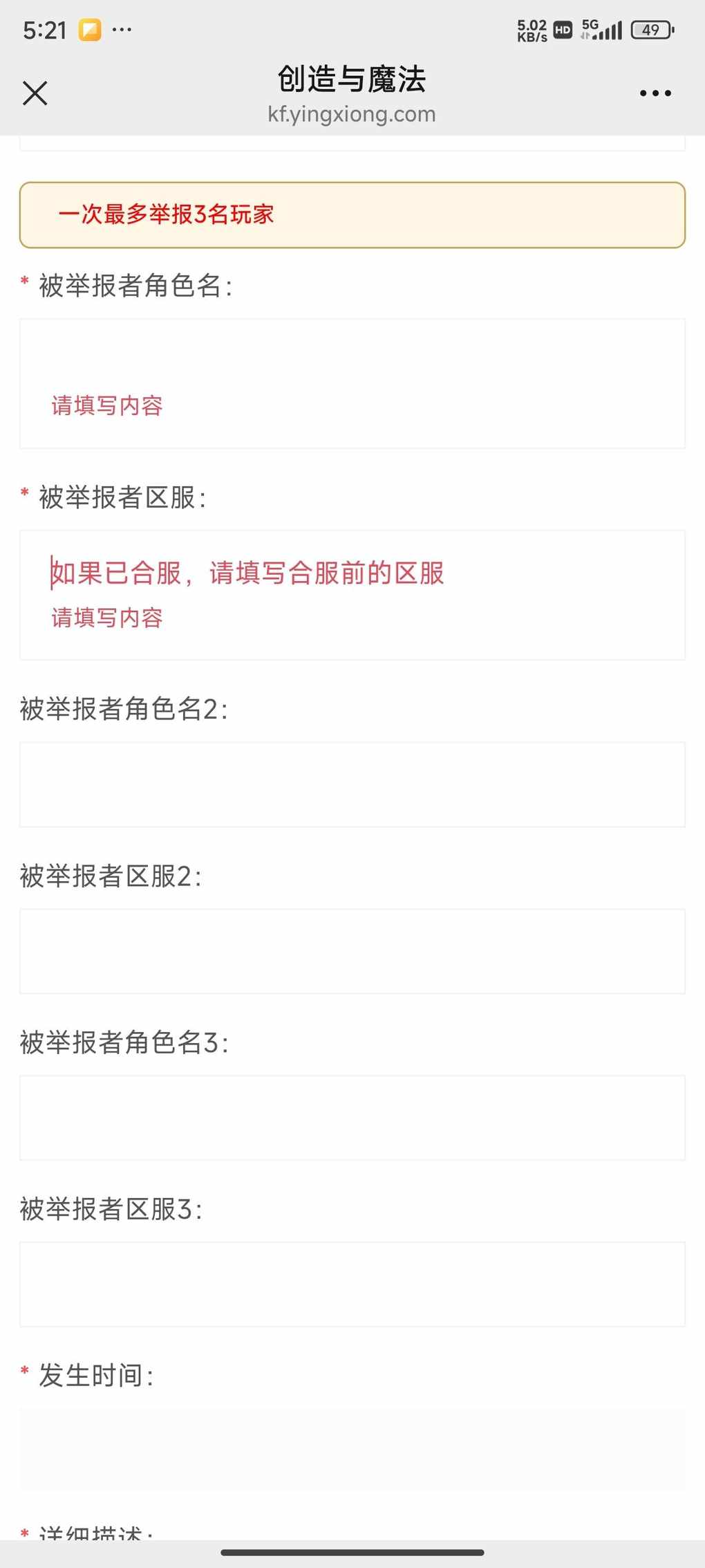The image size is (705, 1568).
Task: Close the 创造与魔法 web page
Action: [x=35, y=93]
